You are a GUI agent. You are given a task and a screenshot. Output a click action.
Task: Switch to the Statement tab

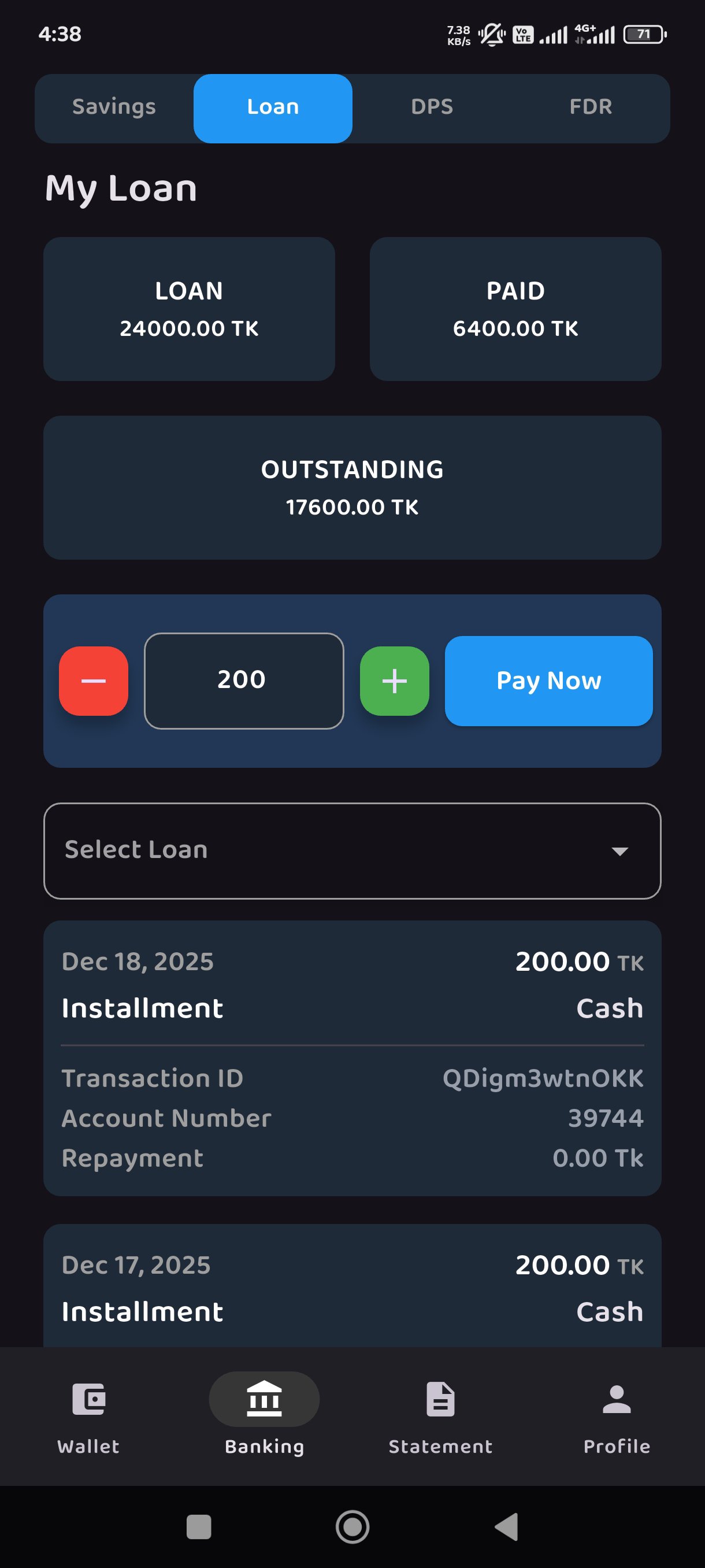440,1417
